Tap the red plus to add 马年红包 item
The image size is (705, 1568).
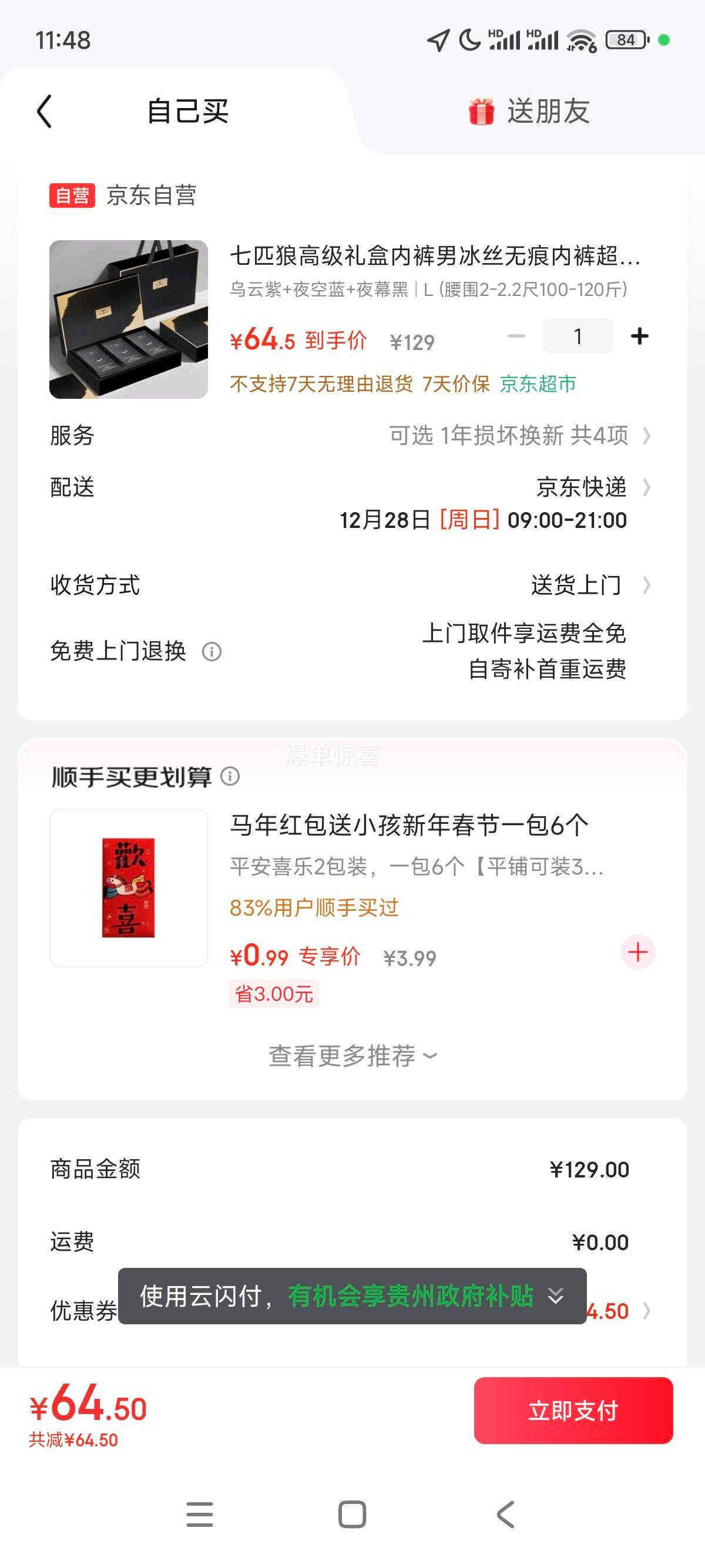637,953
